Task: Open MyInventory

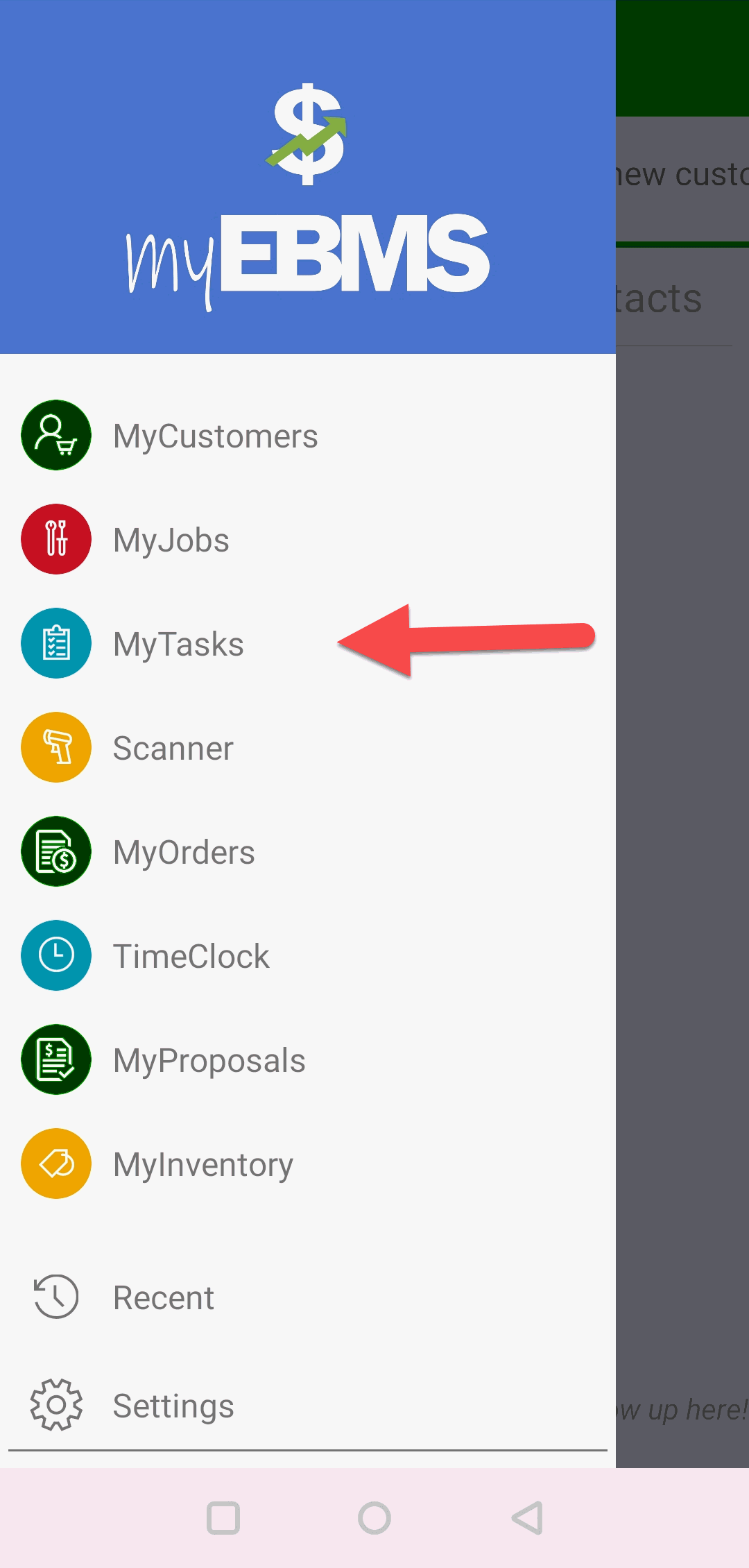Action: pyautogui.click(x=203, y=1165)
